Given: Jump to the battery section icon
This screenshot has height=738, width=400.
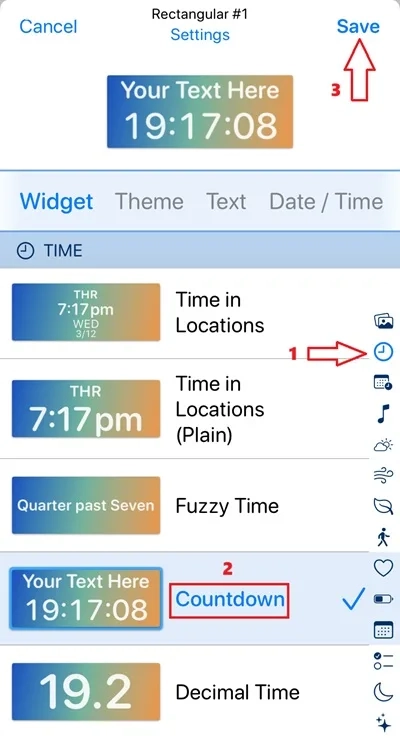Looking at the screenshot, I should pyautogui.click(x=383, y=599).
